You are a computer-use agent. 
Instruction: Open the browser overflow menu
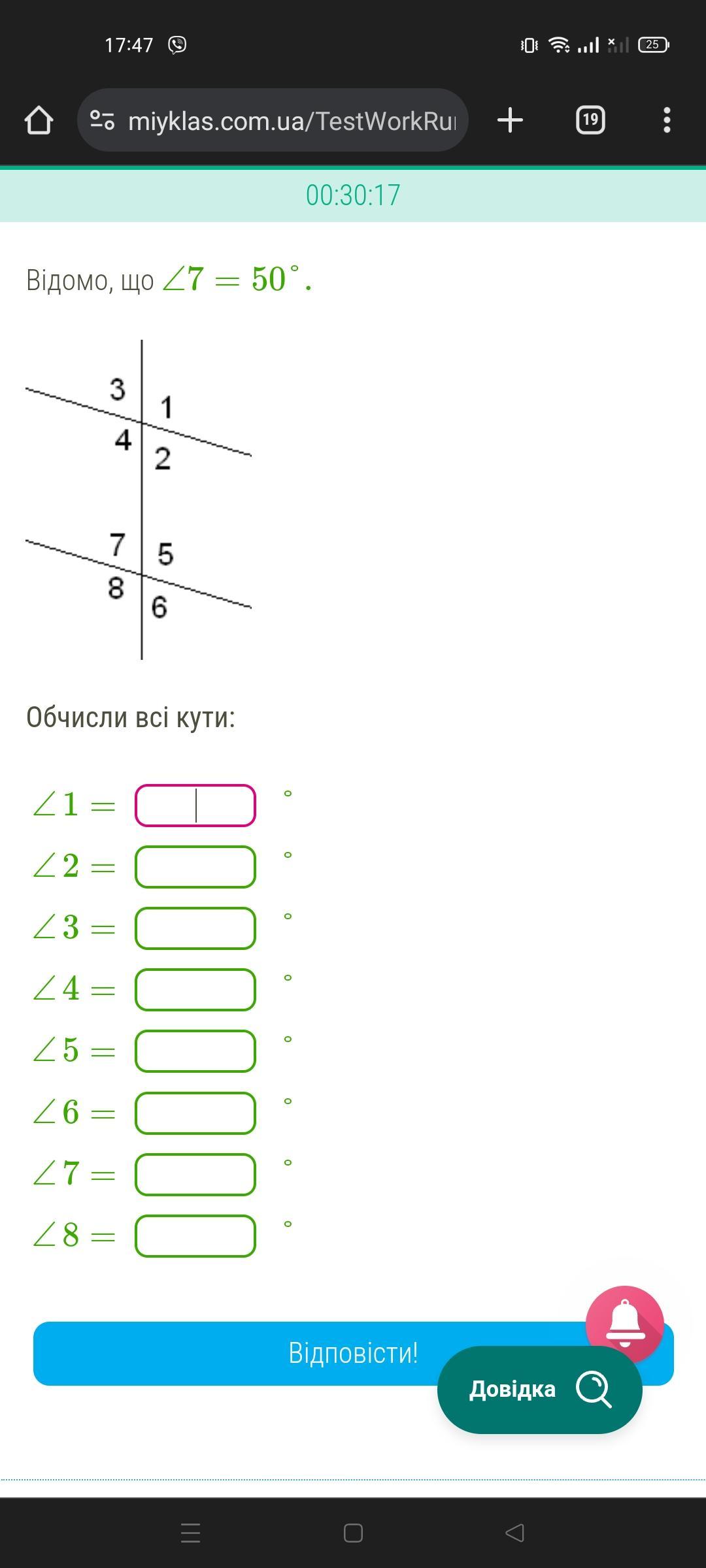pos(667,120)
